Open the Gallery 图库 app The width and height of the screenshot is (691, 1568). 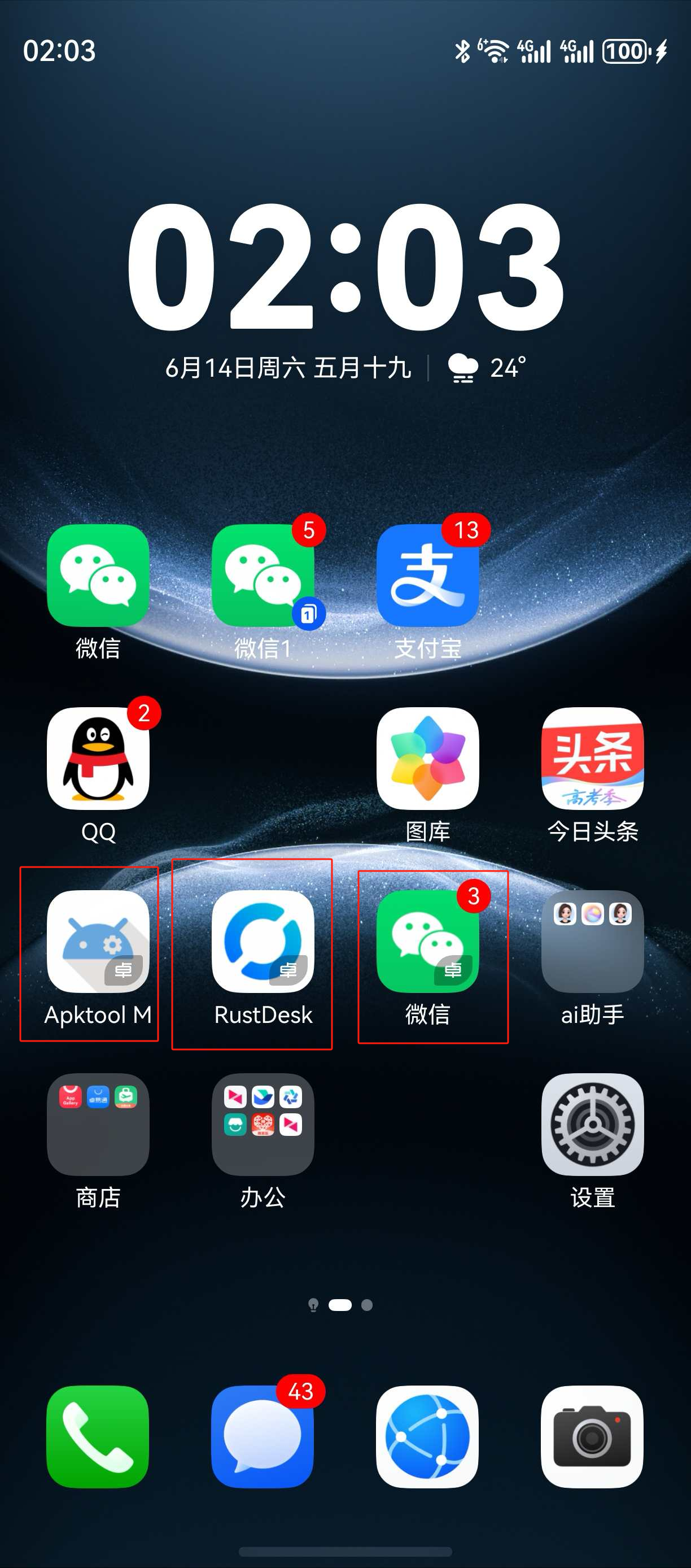pos(427,759)
